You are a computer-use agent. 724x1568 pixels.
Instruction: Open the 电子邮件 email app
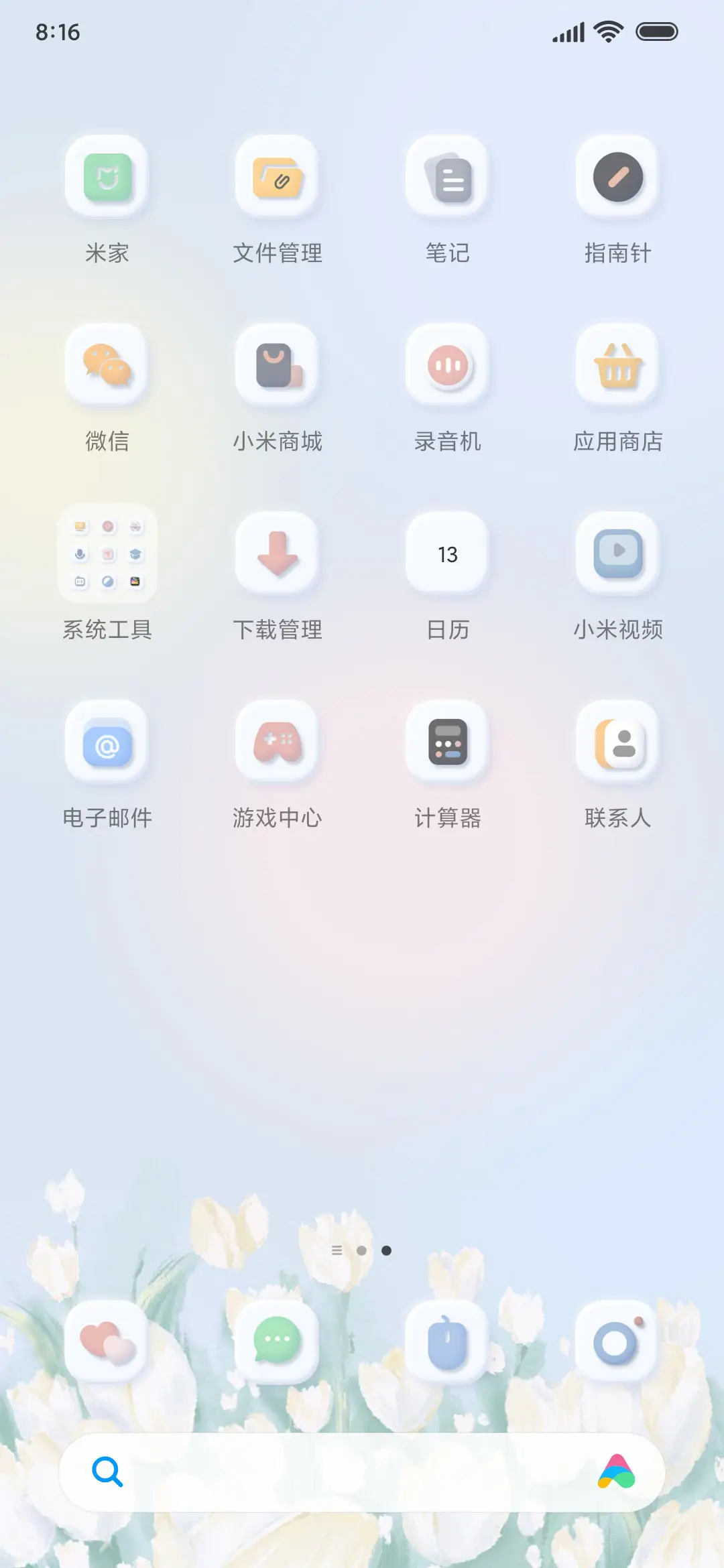point(107,744)
